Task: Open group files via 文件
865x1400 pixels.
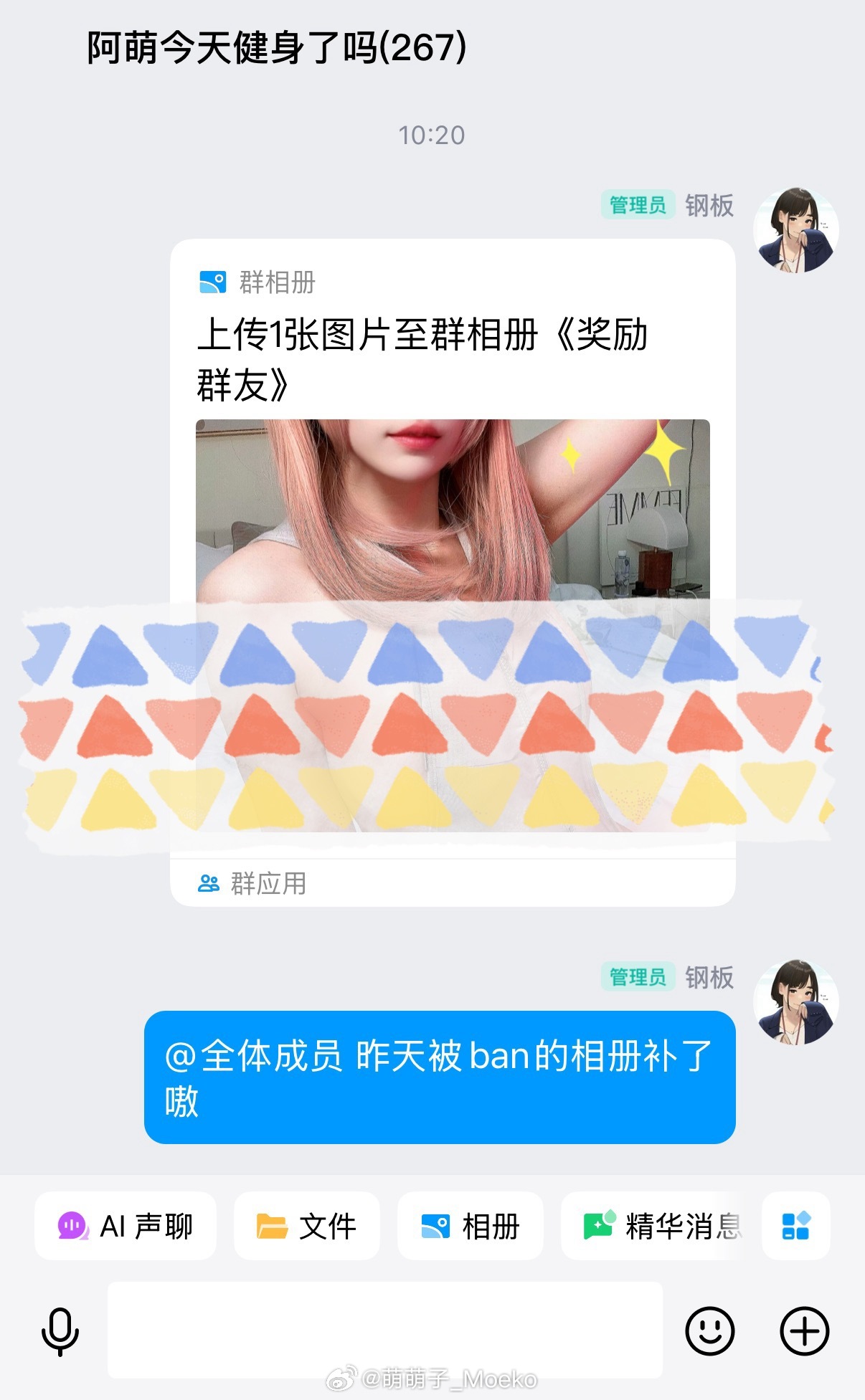Action: pyautogui.click(x=307, y=1226)
